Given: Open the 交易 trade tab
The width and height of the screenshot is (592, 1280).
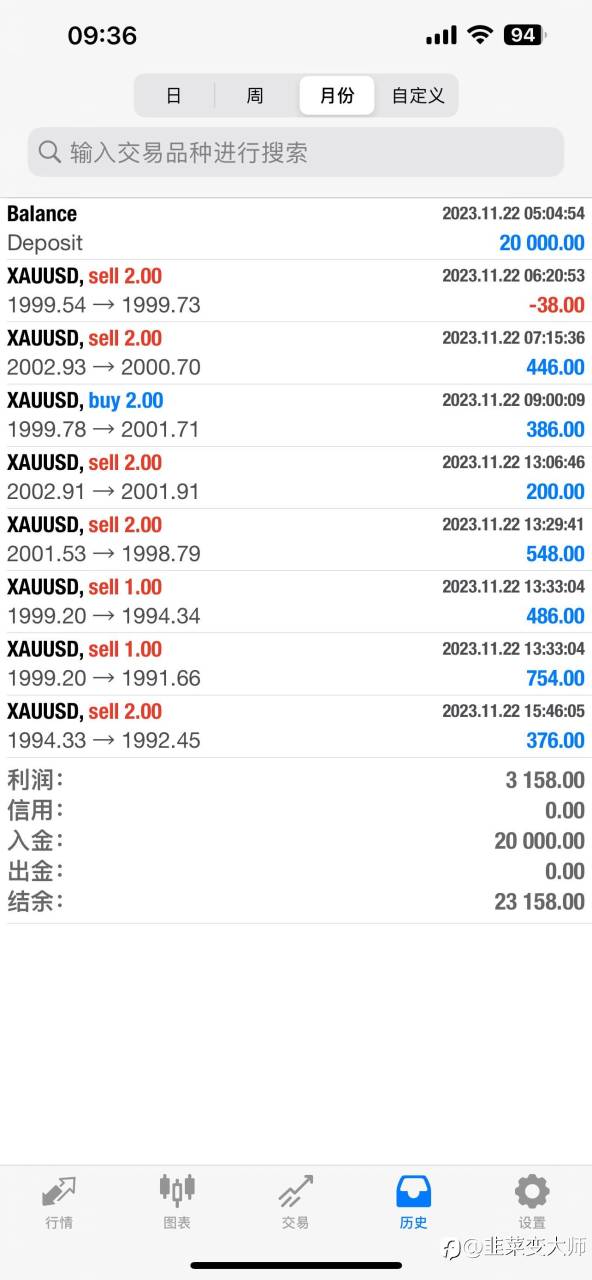Looking at the screenshot, I should click(295, 1202).
